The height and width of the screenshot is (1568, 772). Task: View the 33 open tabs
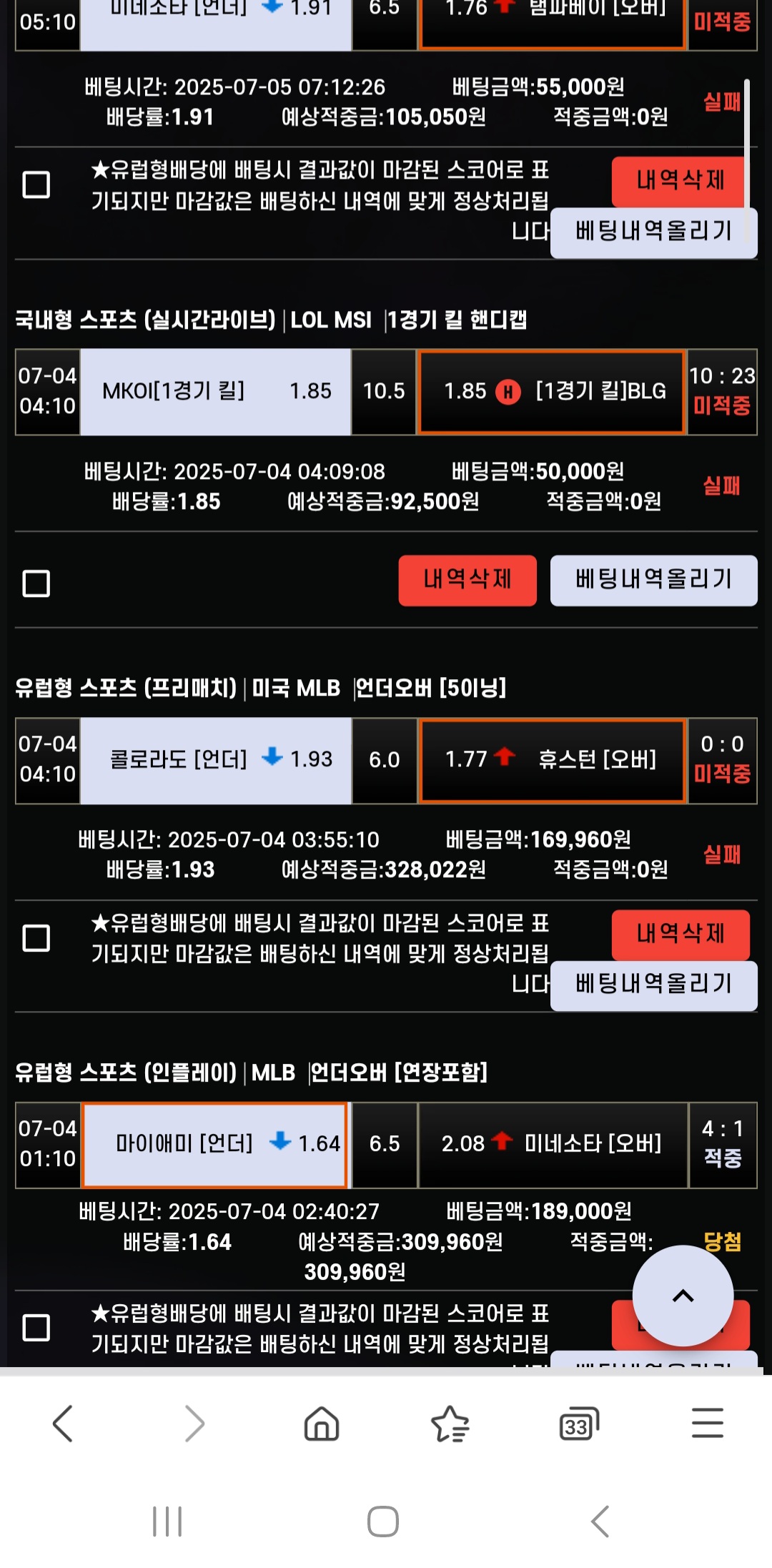pos(578,1423)
